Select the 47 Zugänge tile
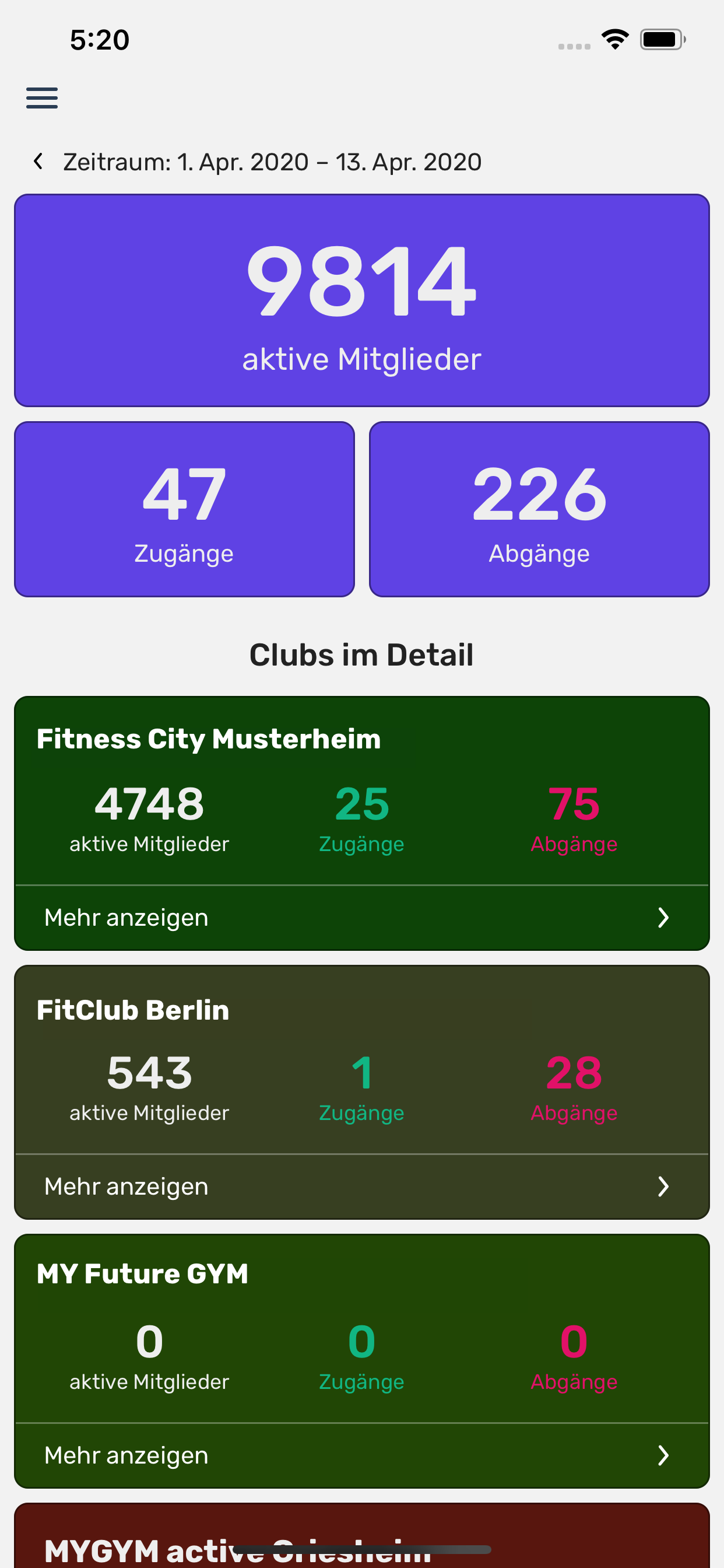 pyautogui.click(x=184, y=509)
